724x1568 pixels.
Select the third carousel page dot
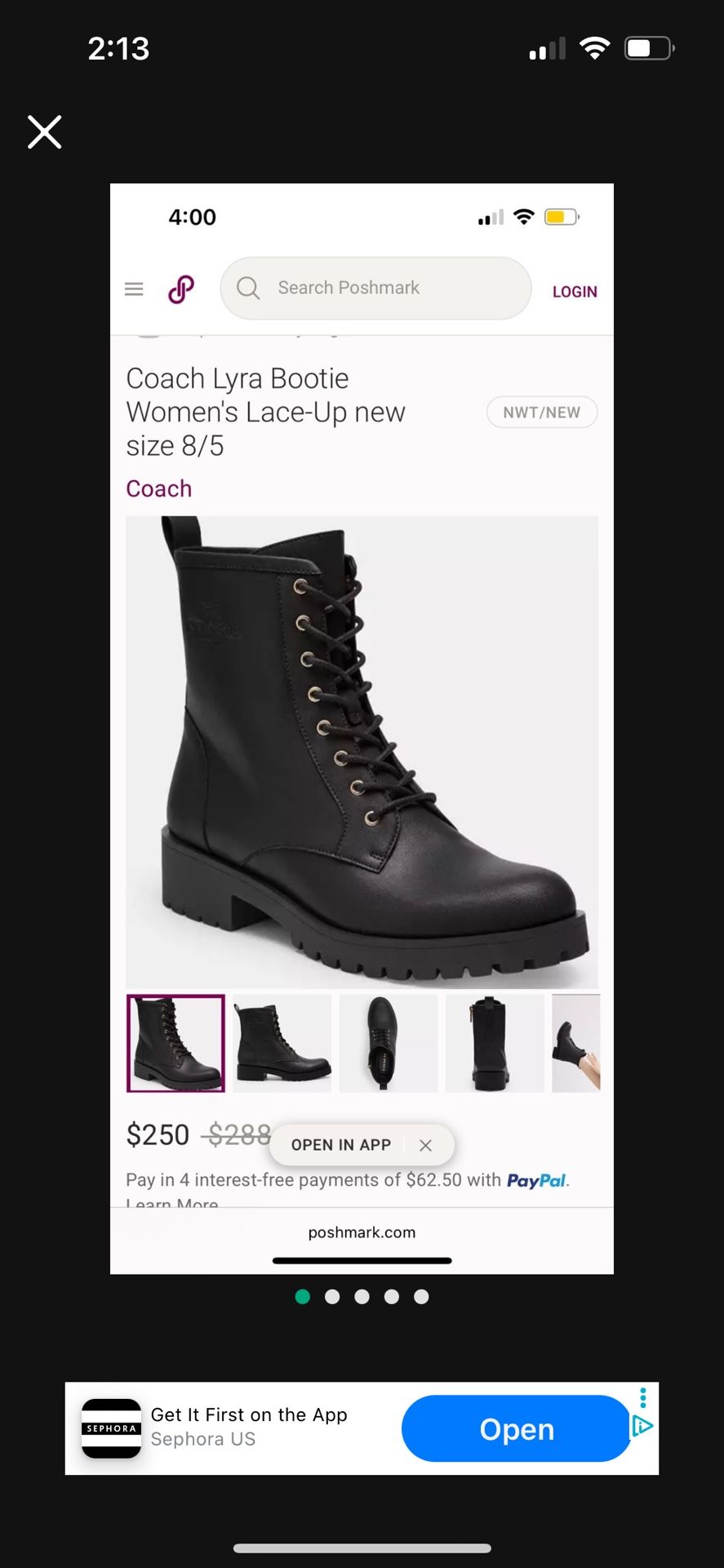click(x=362, y=1296)
